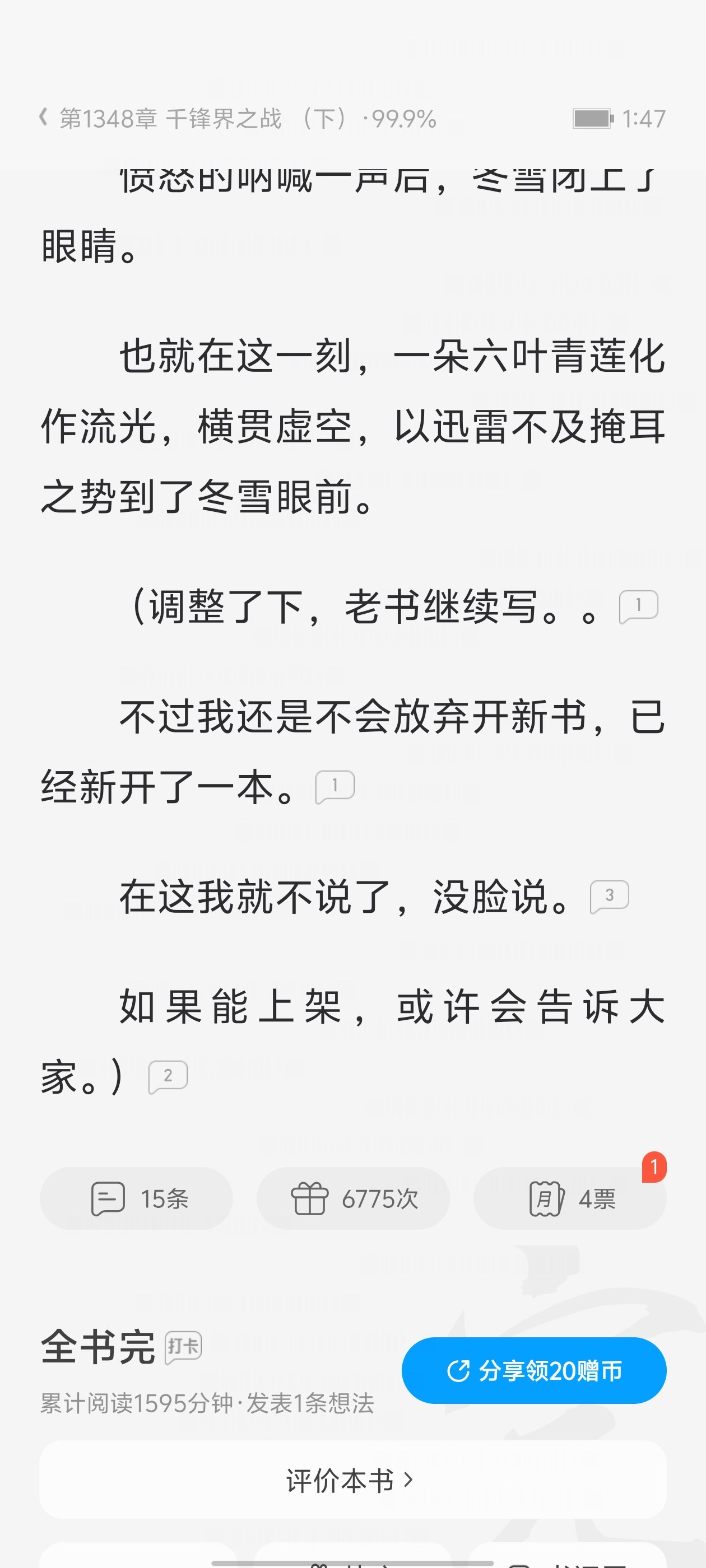Open comment bubble after 老书继续写

click(x=638, y=606)
